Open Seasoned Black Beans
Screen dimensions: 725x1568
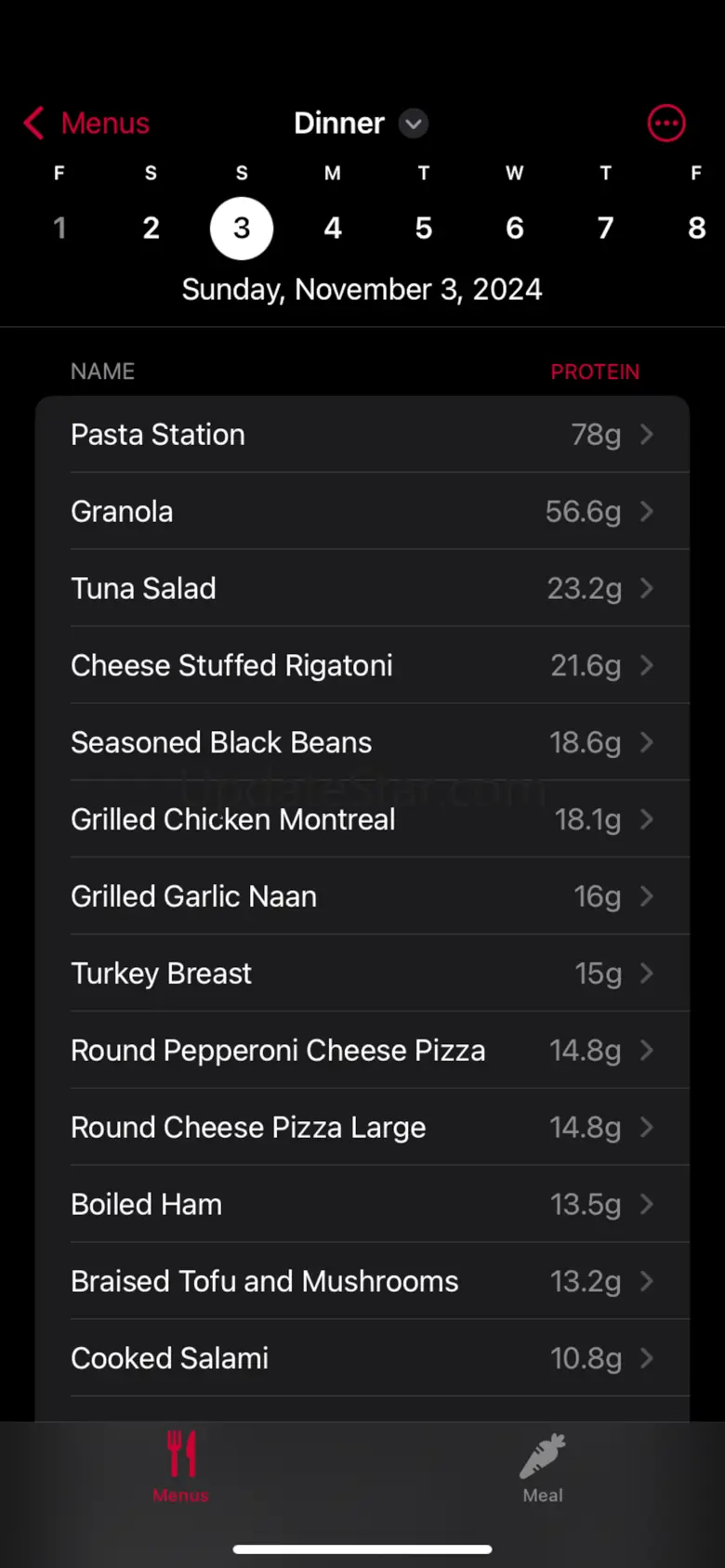(x=362, y=743)
